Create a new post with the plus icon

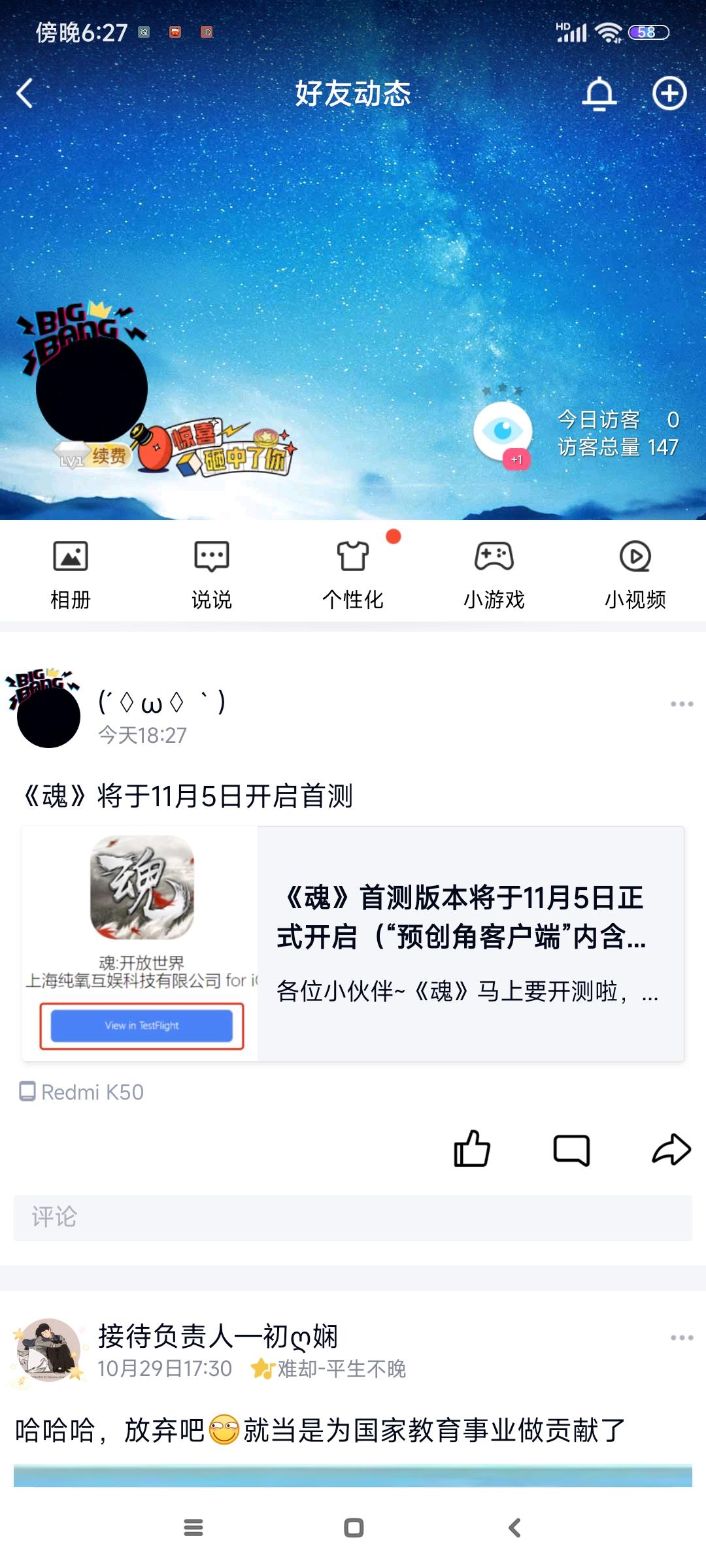coord(670,93)
